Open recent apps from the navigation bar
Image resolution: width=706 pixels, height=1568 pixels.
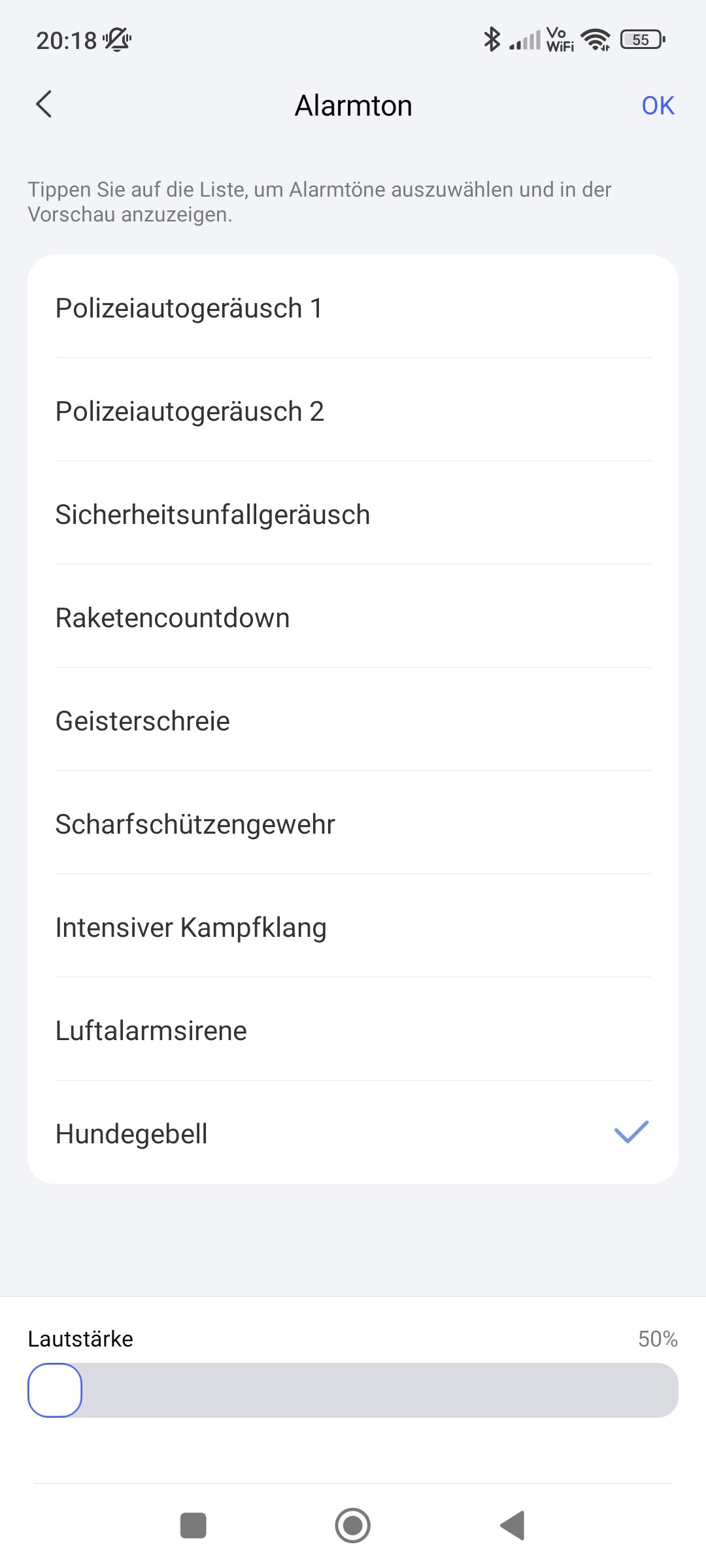point(193,1526)
